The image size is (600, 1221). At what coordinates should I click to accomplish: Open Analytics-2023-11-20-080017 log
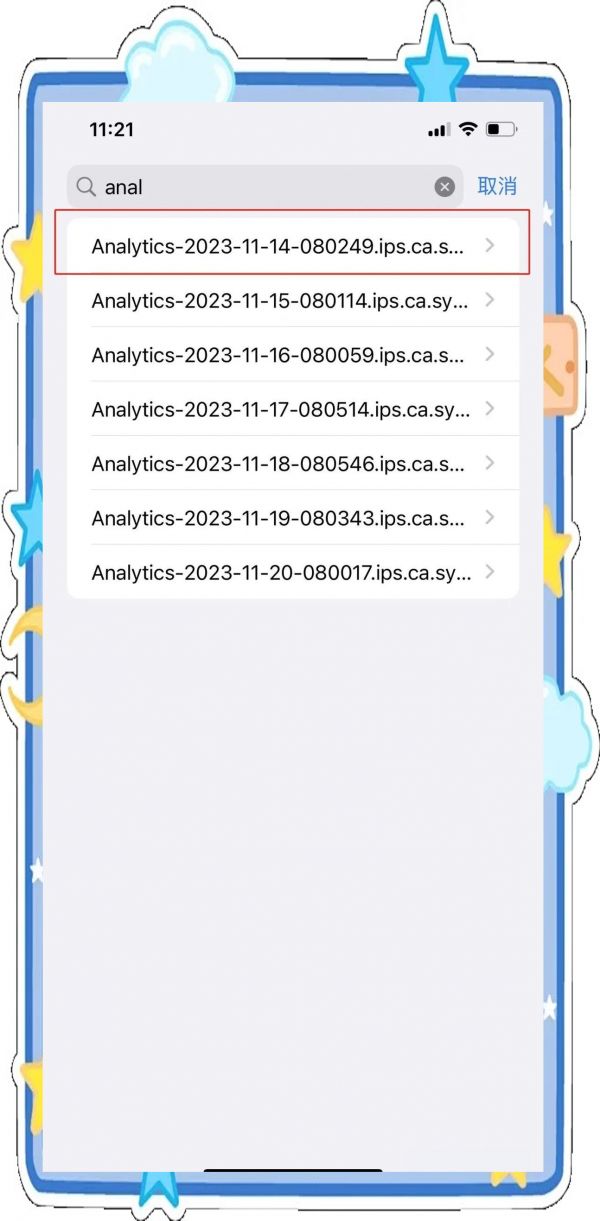click(293, 572)
